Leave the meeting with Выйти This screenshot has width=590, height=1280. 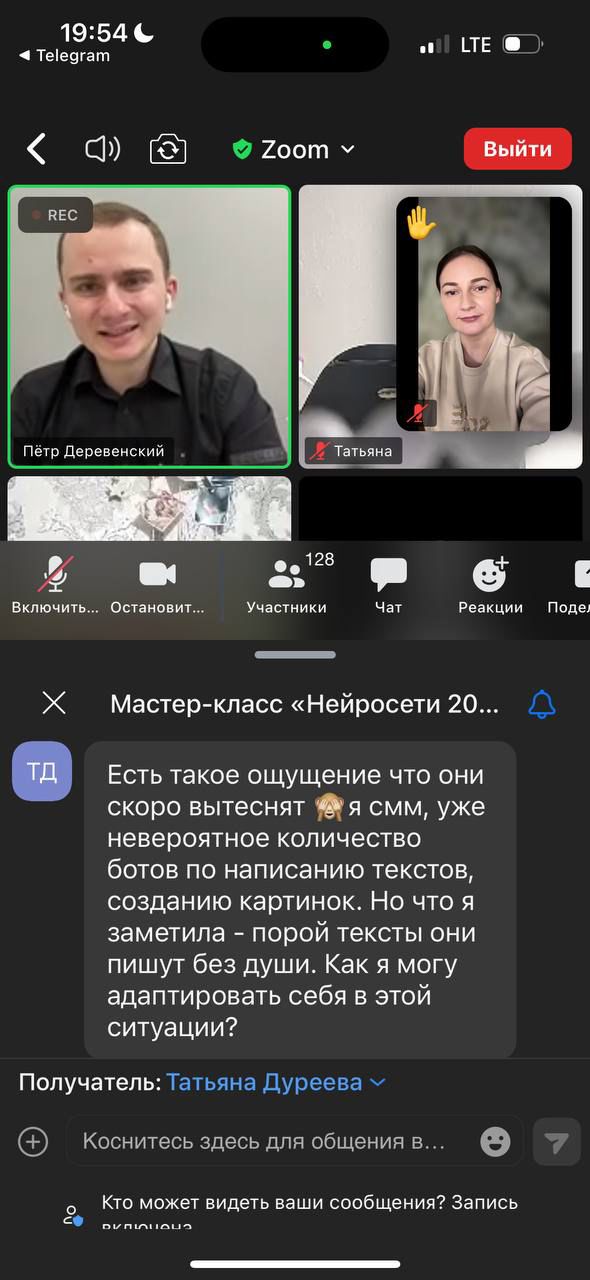coord(518,149)
